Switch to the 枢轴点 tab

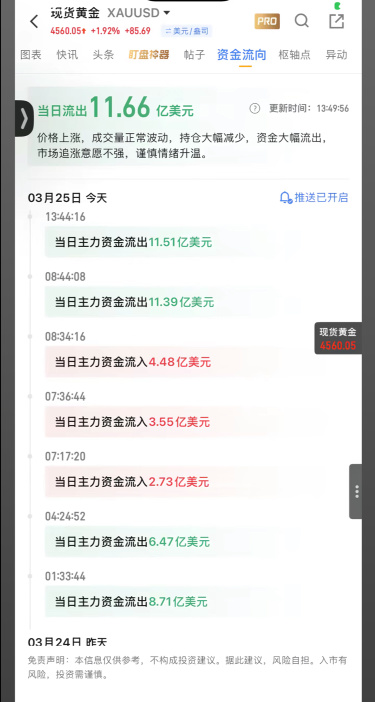[x=294, y=55]
